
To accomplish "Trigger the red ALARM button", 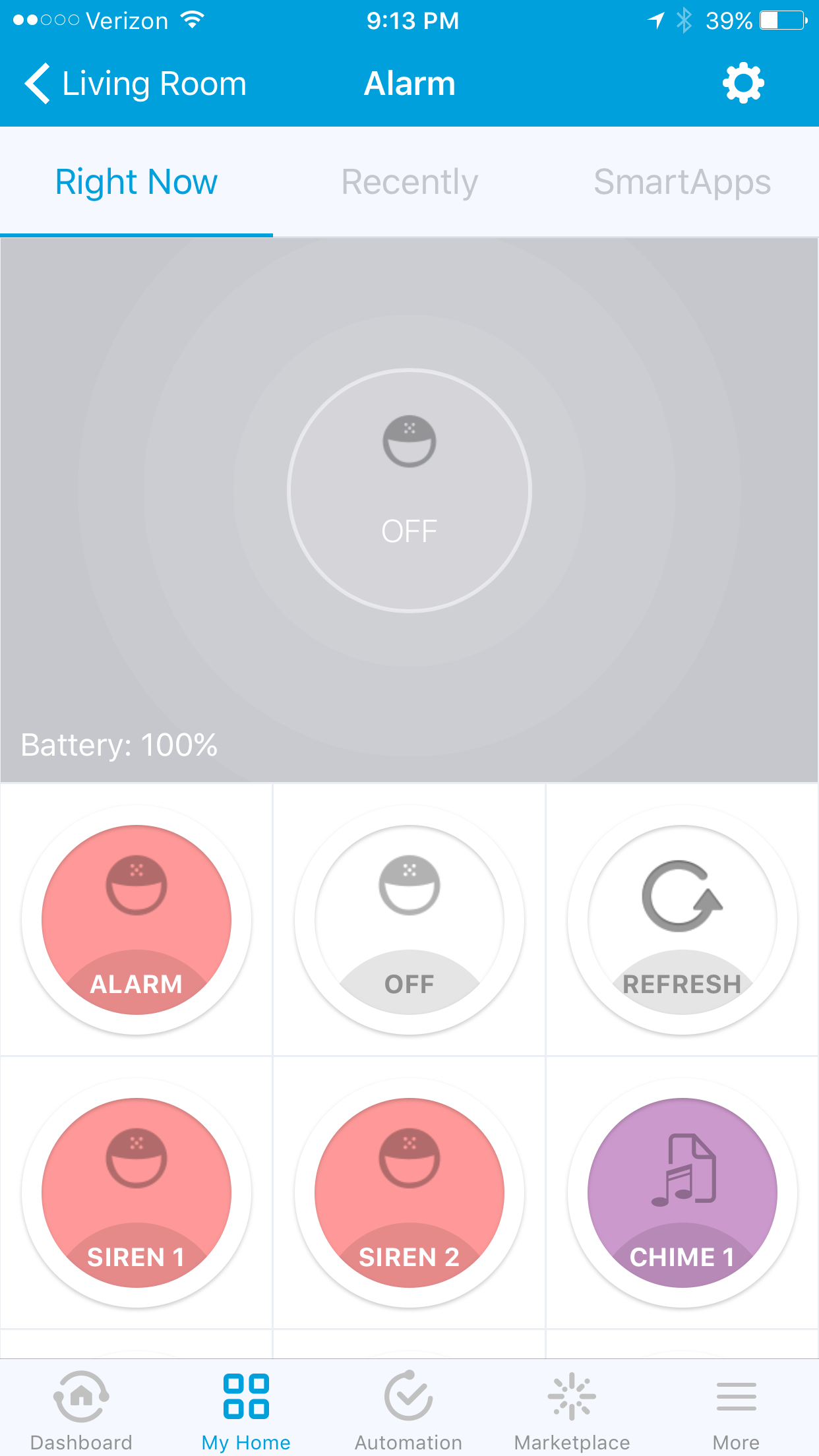I will coord(136,920).
